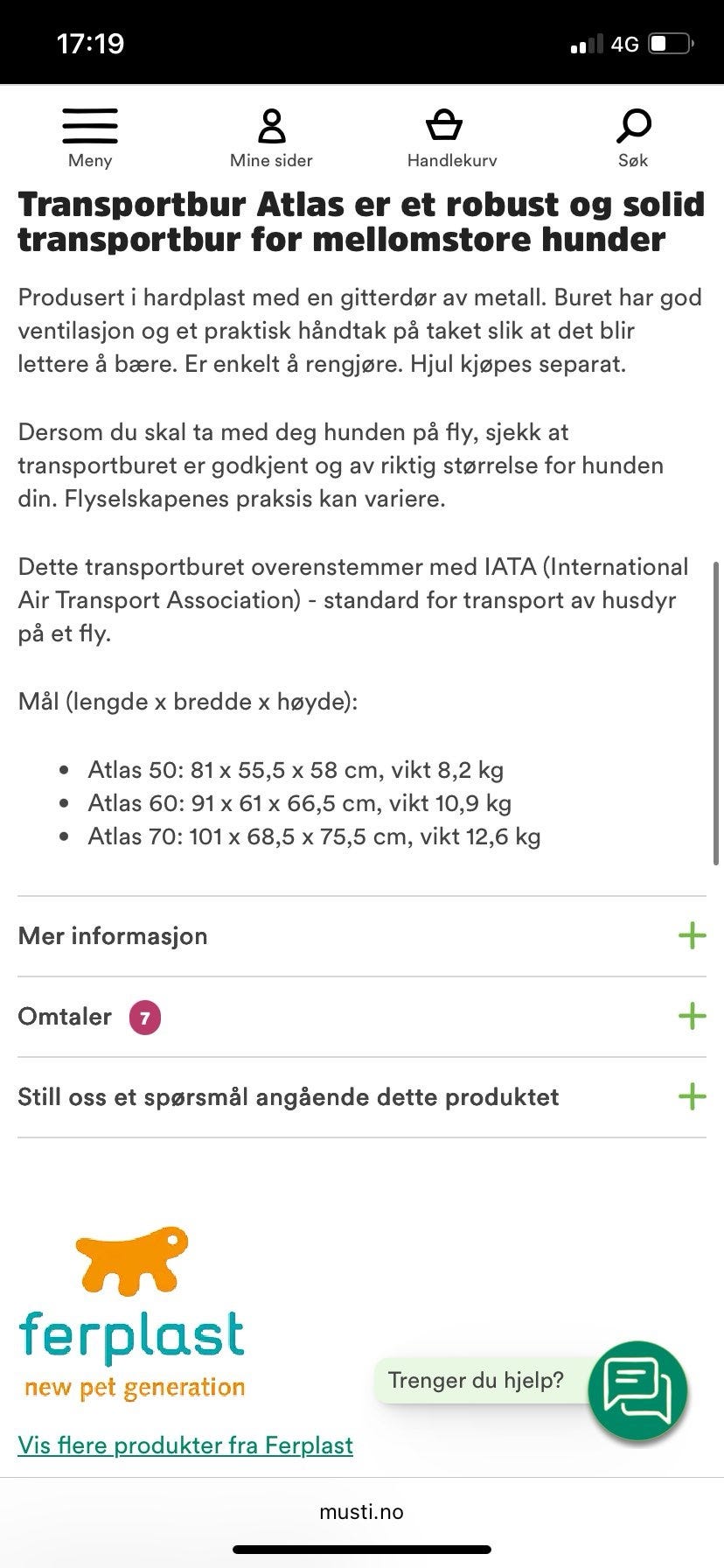Image resolution: width=724 pixels, height=1568 pixels.
Task: Open the Meny menu item
Action: 89,160
